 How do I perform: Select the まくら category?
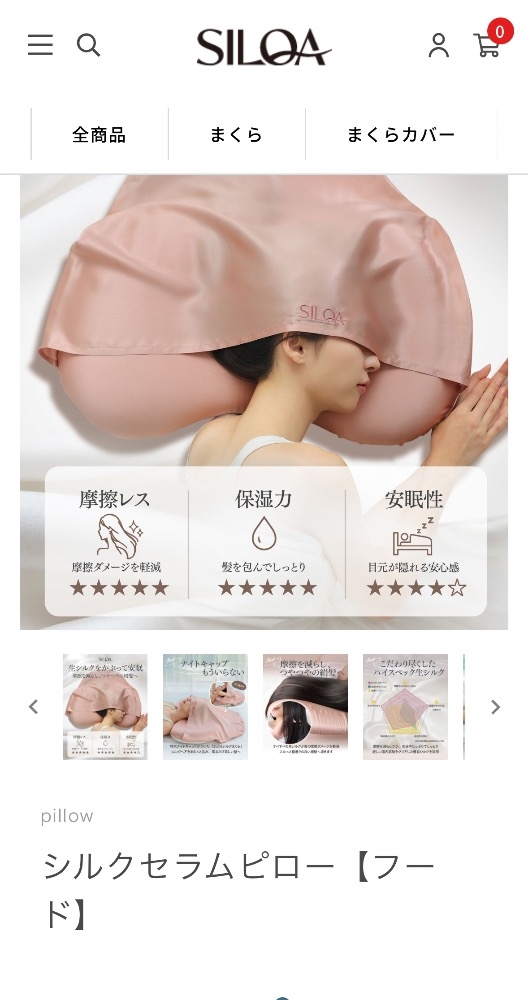pyautogui.click(x=237, y=135)
